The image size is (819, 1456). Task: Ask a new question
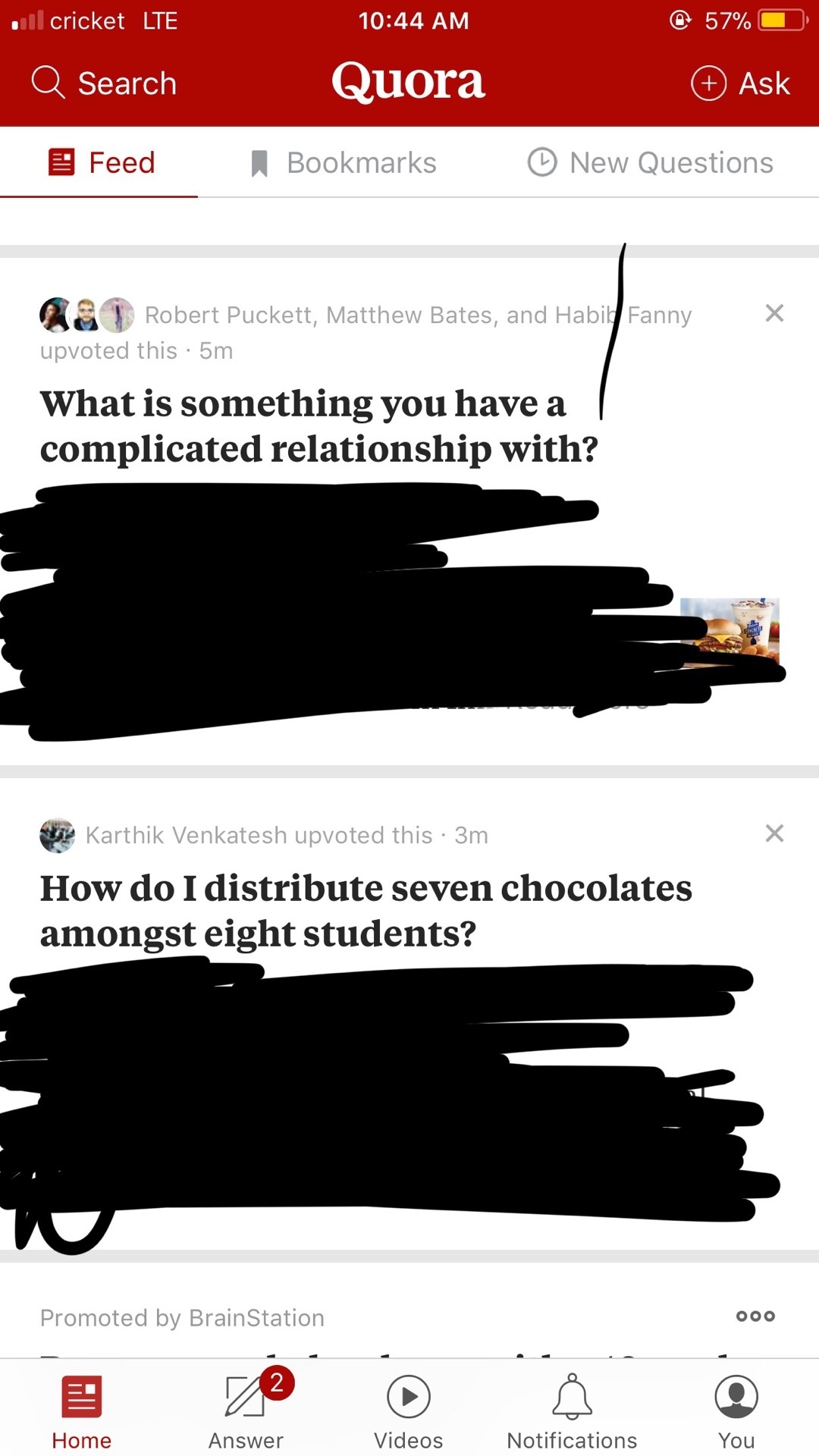click(740, 83)
